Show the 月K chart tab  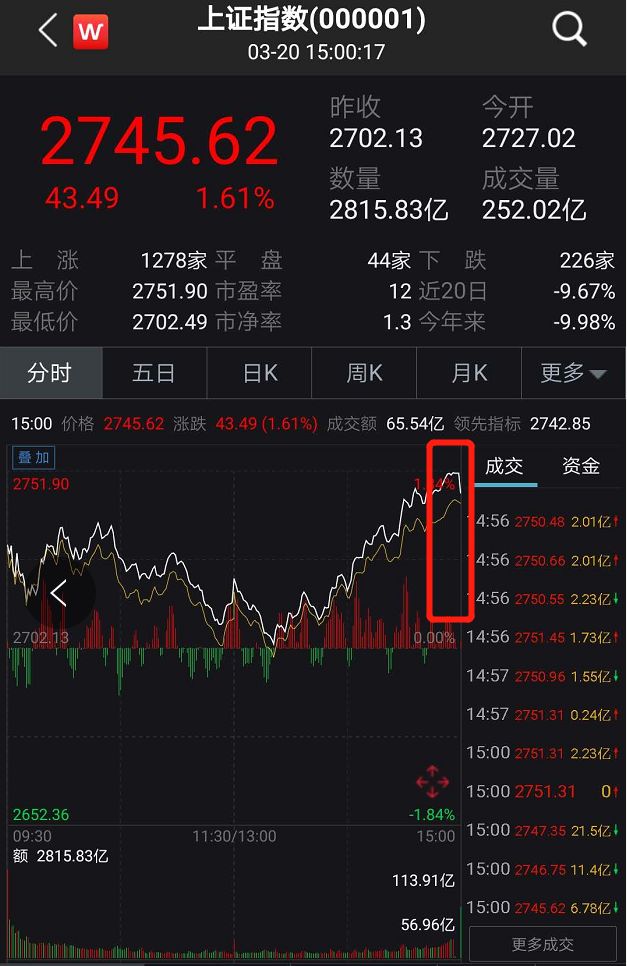coord(469,374)
